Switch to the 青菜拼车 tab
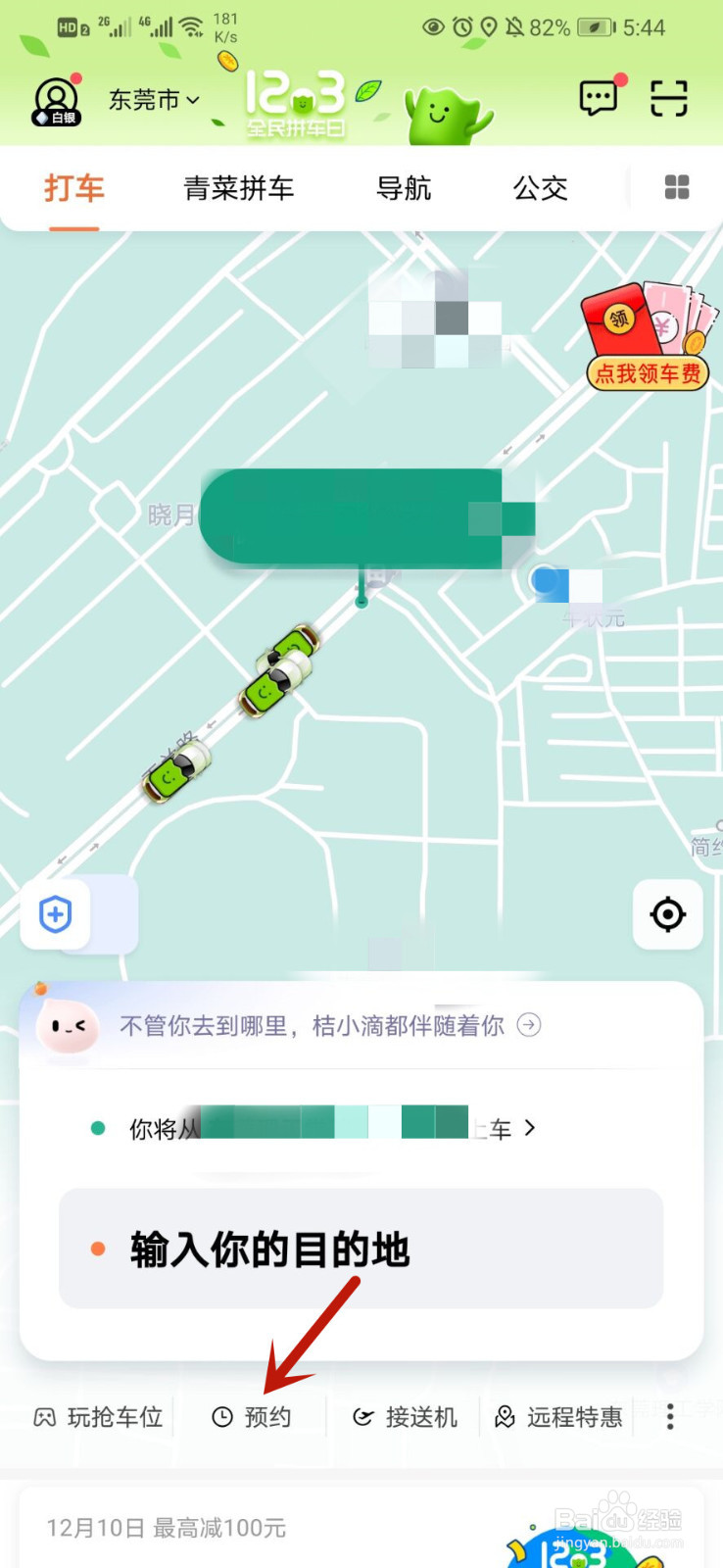 tap(238, 188)
